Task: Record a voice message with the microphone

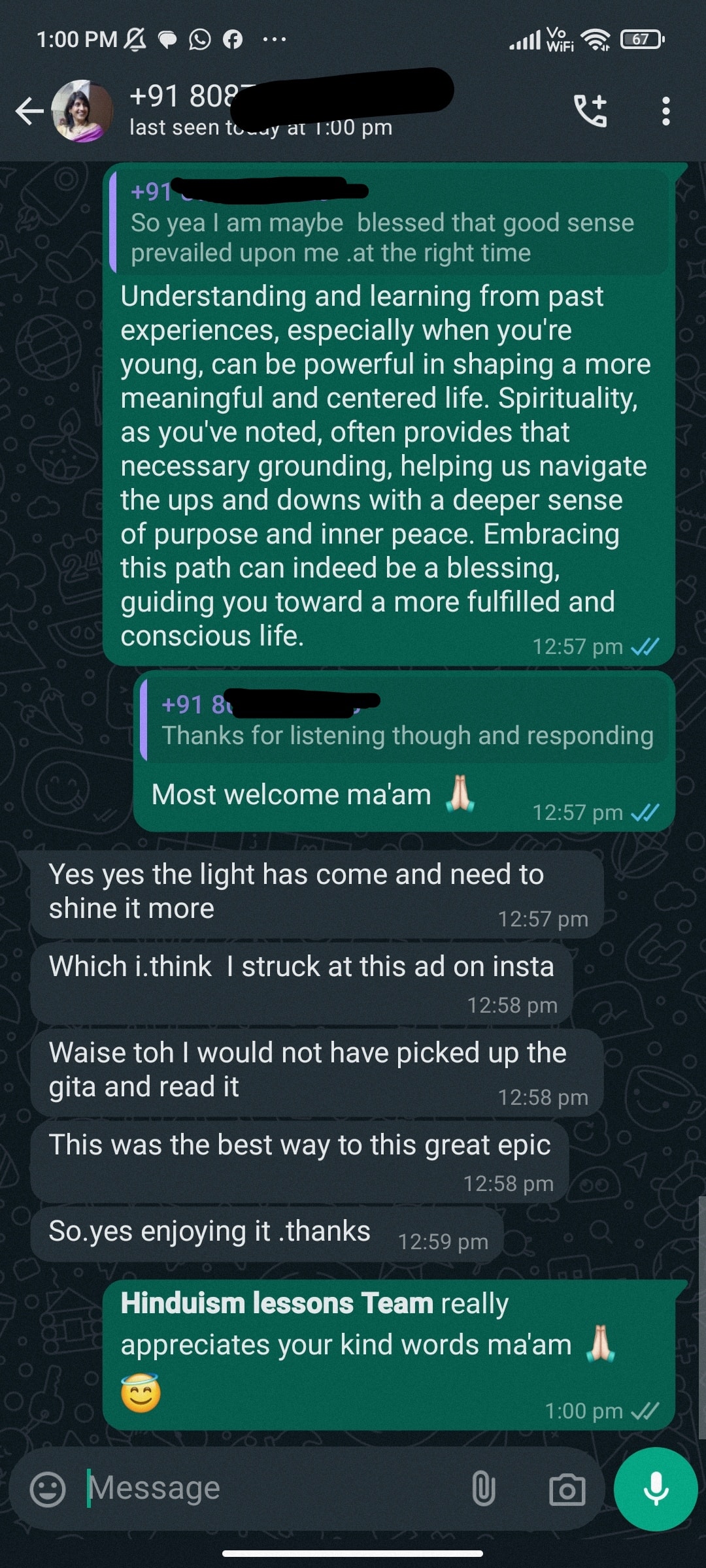Action: point(656,1489)
